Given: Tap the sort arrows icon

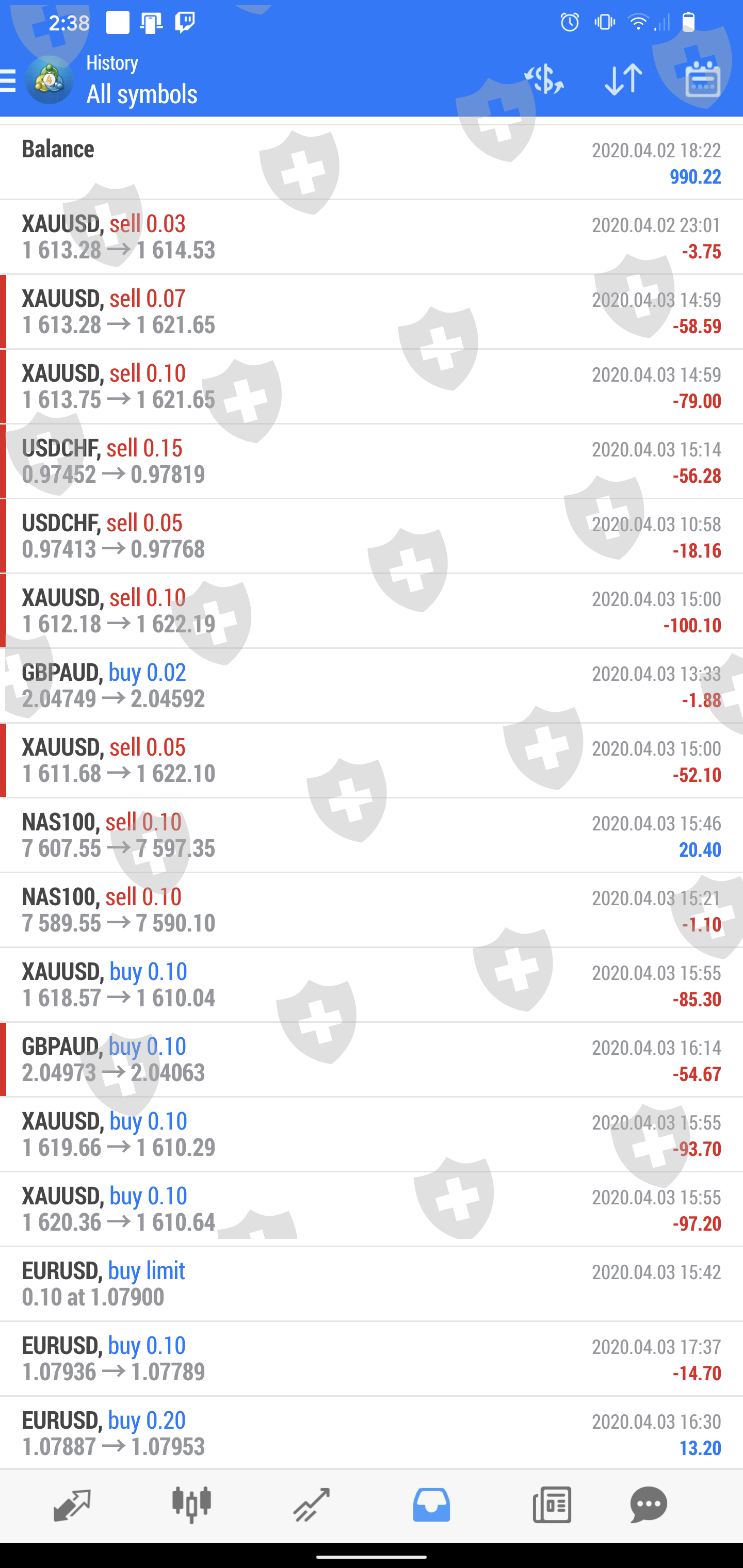Looking at the screenshot, I should [x=623, y=80].
